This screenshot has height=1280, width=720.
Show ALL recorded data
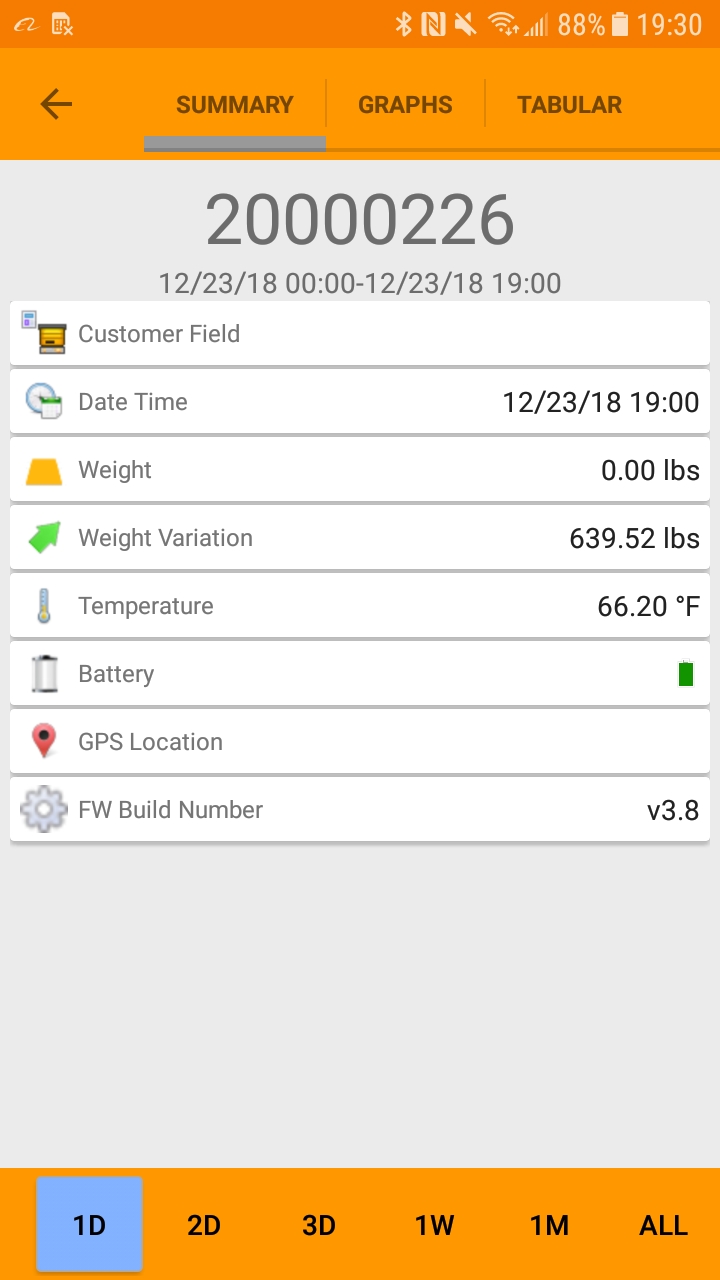point(664,1225)
